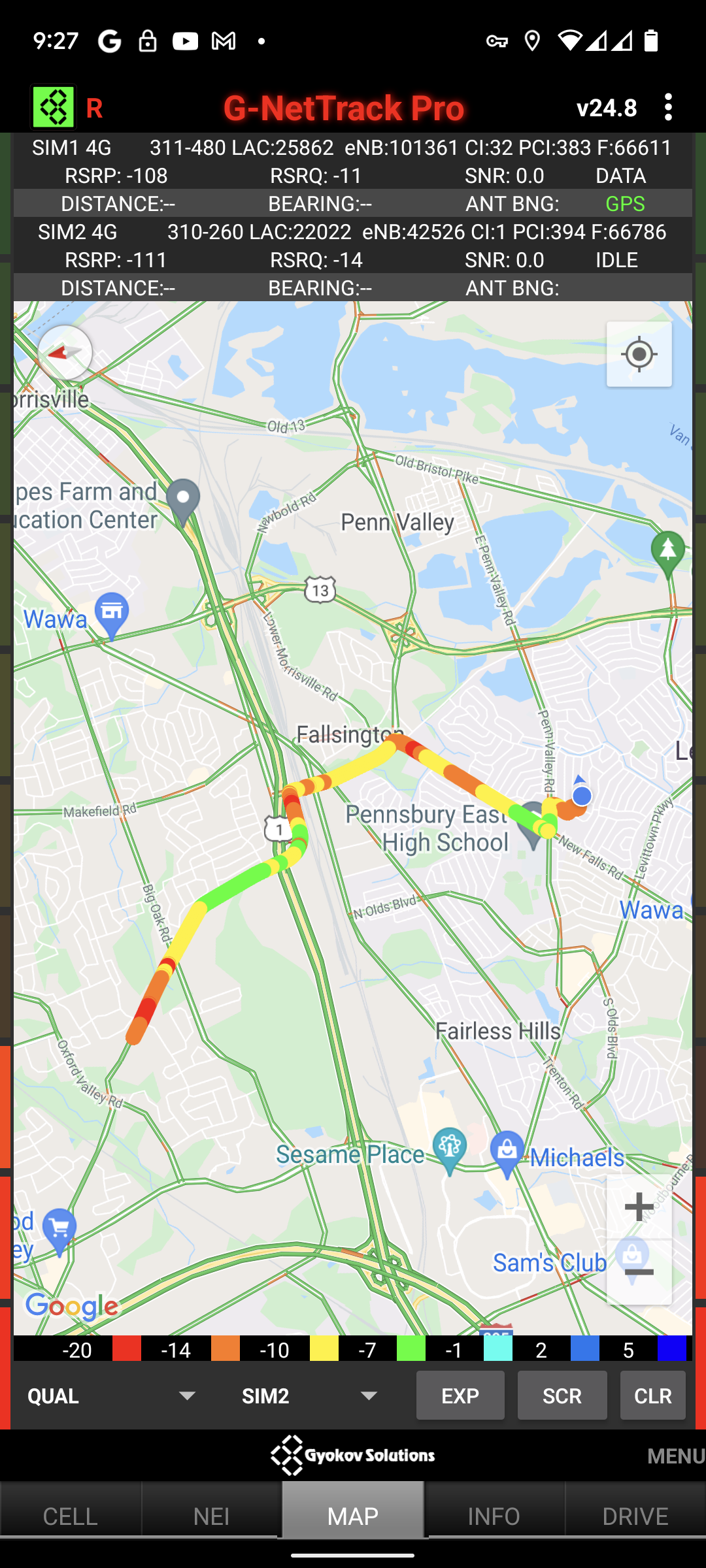The width and height of the screenshot is (706, 1568).
Task: Take a screenshot with SCR button
Action: [562, 1396]
